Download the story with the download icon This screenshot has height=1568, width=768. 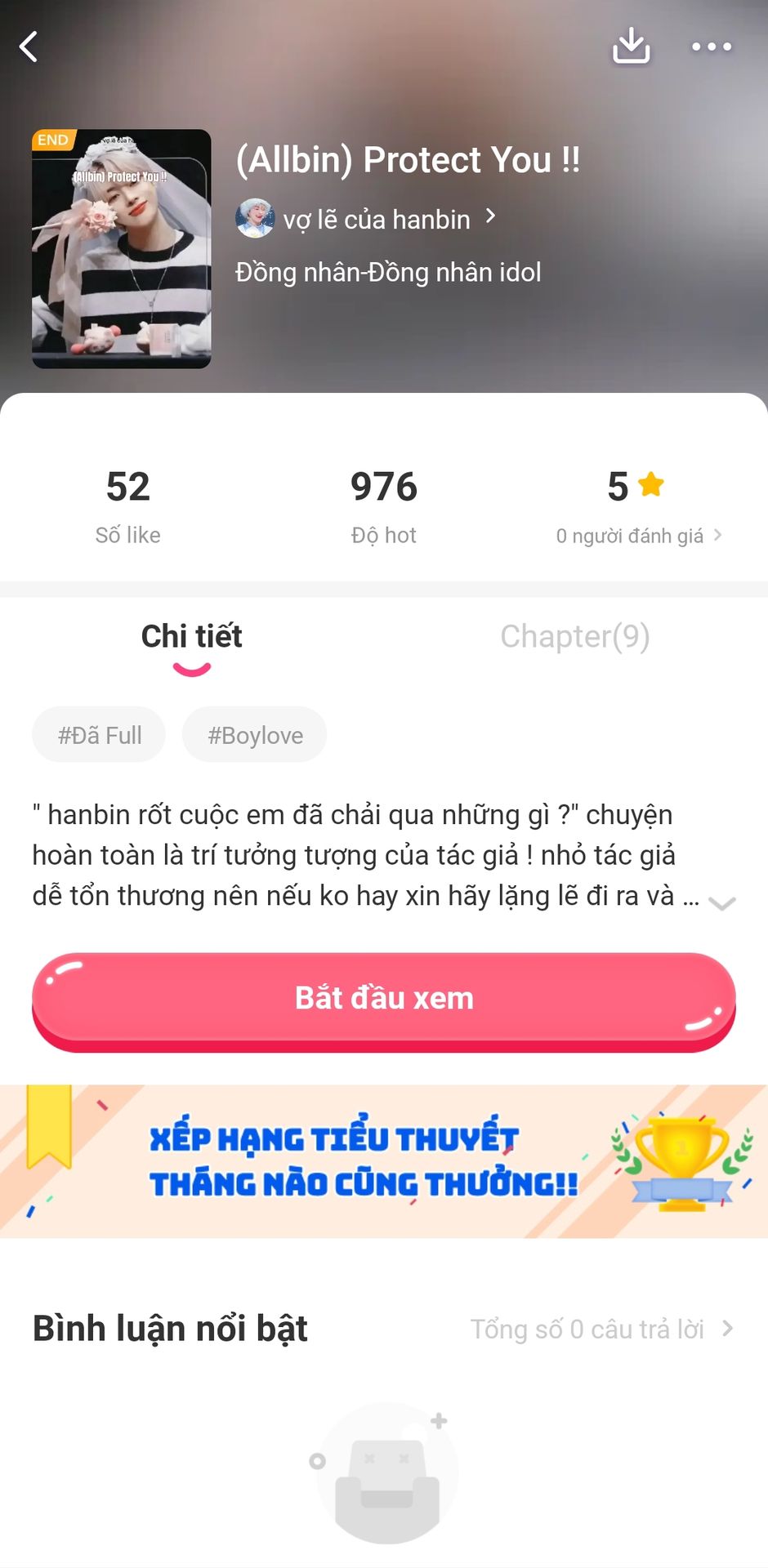(x=631, y=46)
